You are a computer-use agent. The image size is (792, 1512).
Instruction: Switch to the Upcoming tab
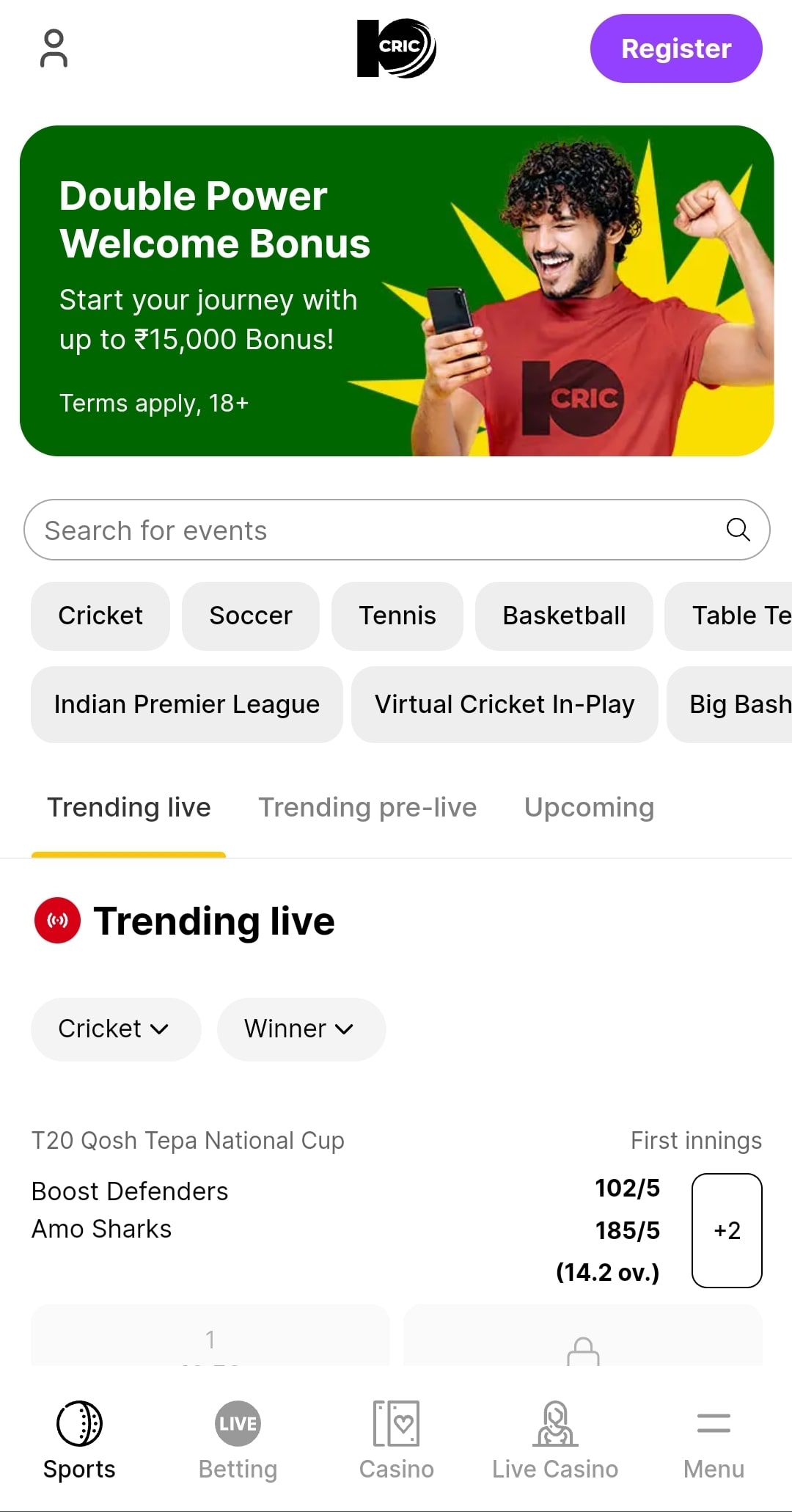coord(589,807)
